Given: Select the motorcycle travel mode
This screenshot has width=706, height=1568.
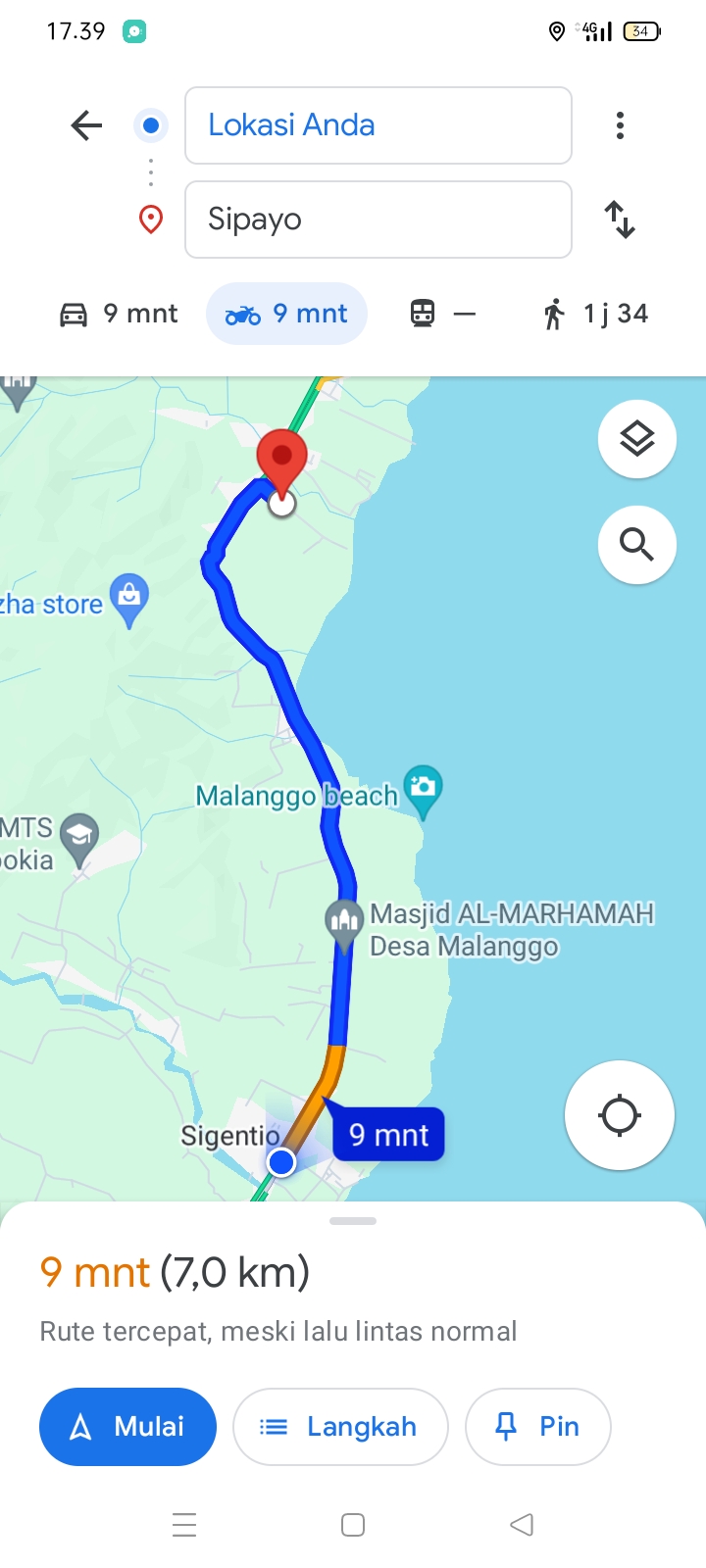Looking at the screenshot, I should (286, 314).
